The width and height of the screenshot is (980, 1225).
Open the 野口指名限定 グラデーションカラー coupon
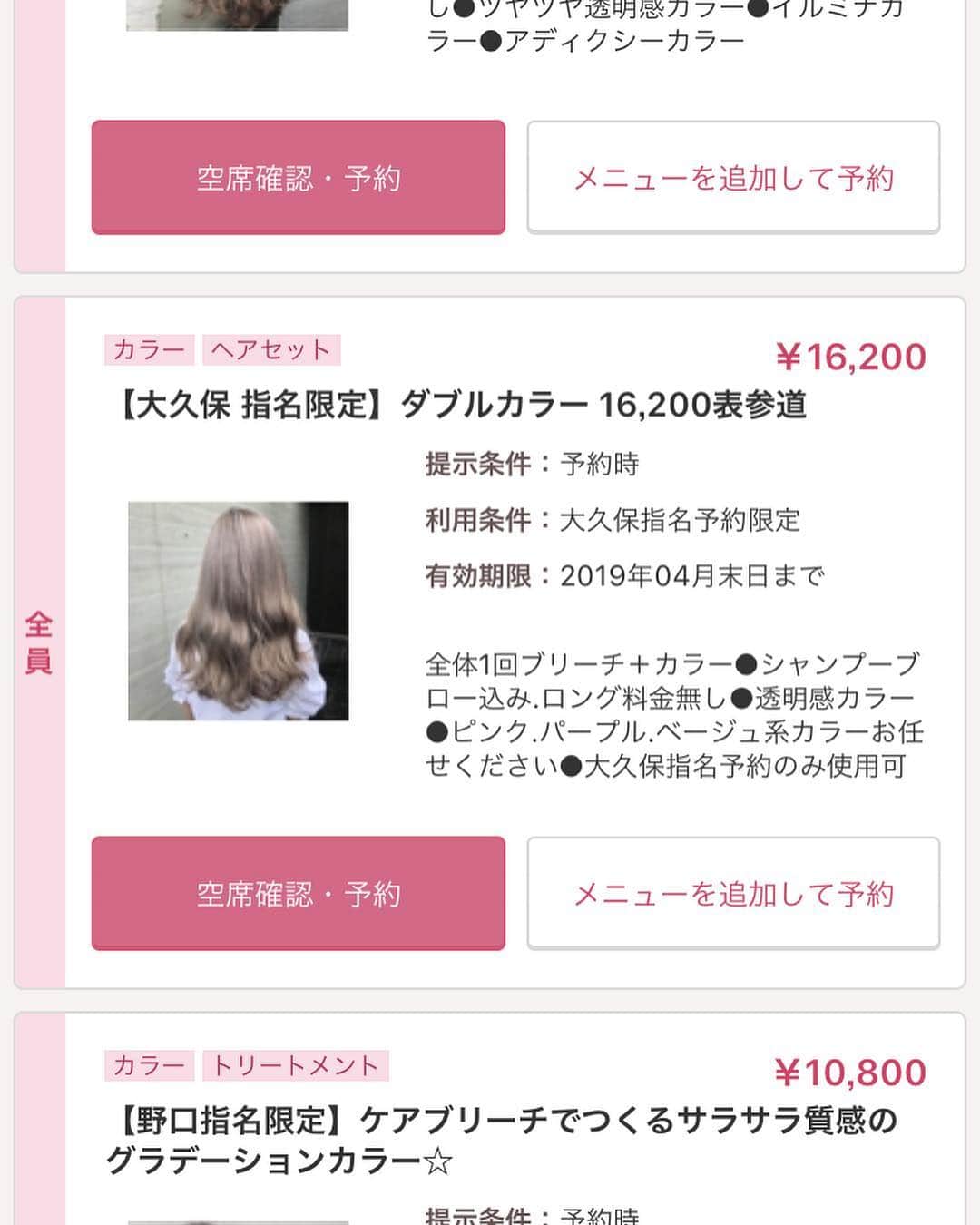[501, 1140]
